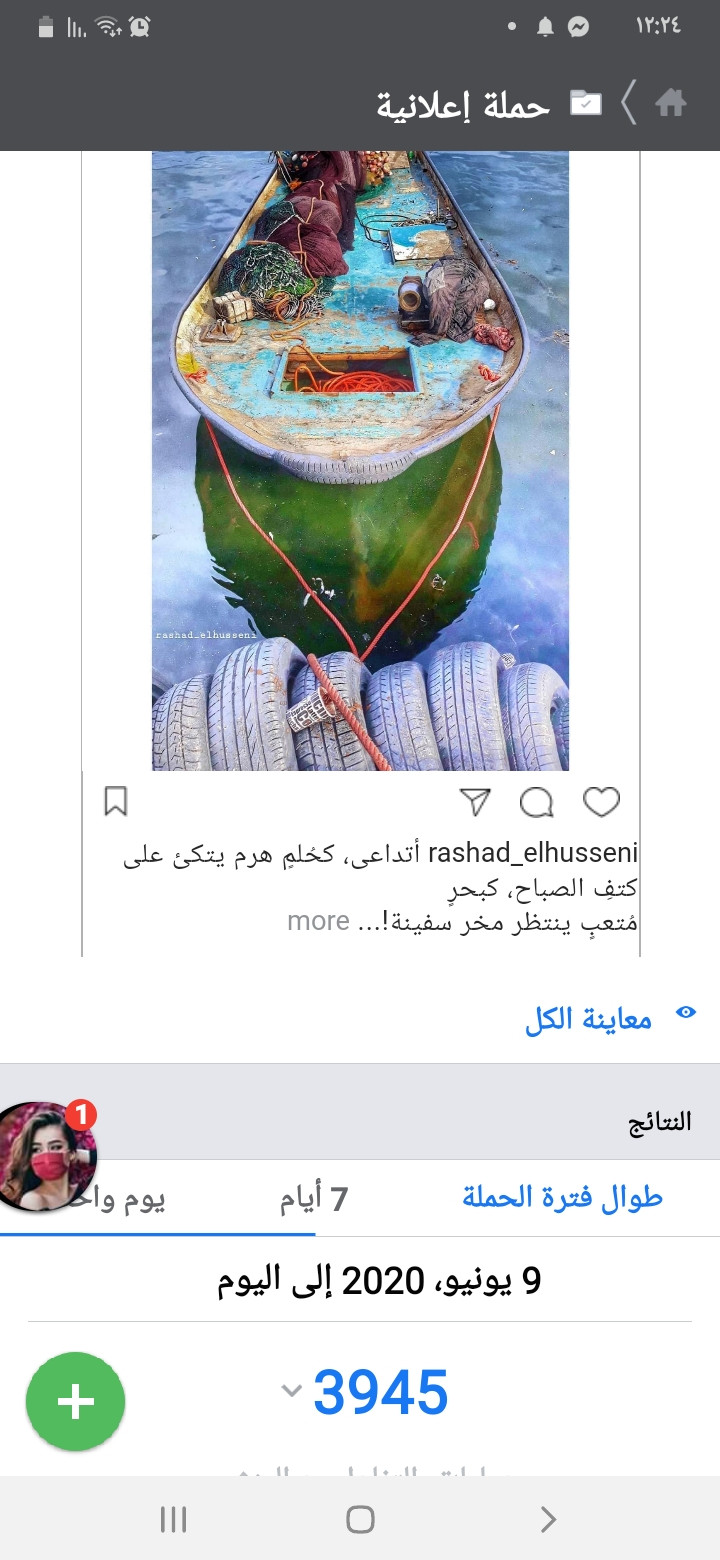
Task: Tap the comment icon in the ad preview
Action: point(537,802)
